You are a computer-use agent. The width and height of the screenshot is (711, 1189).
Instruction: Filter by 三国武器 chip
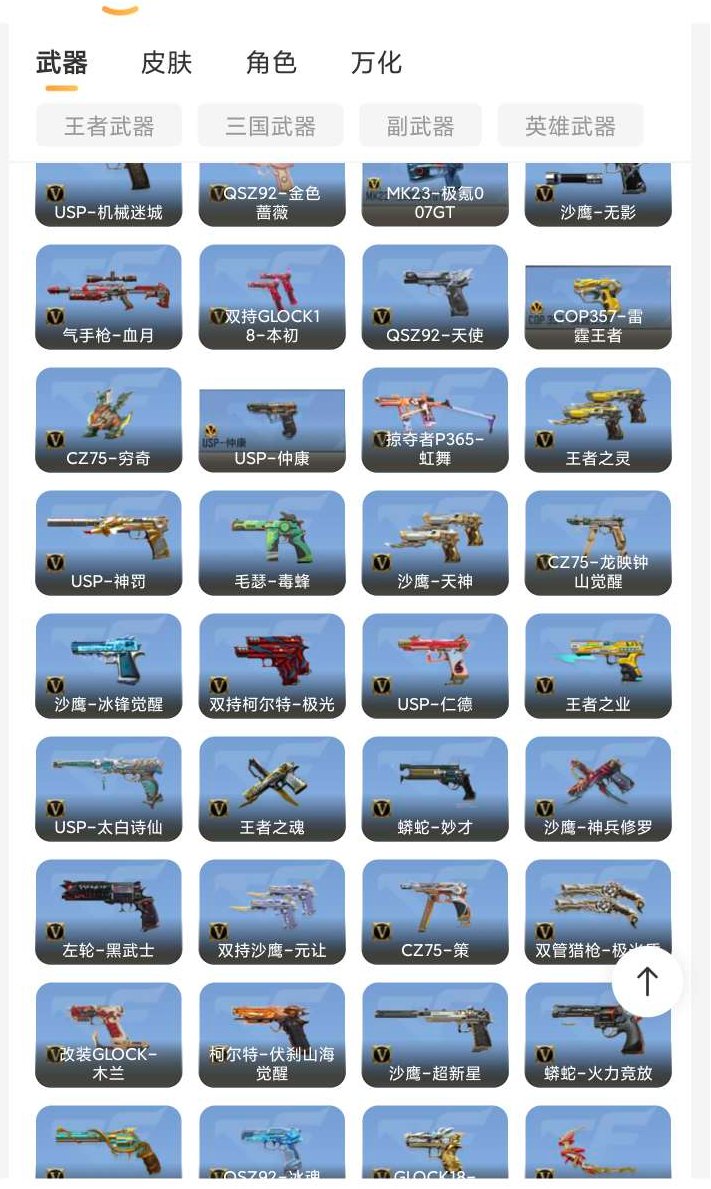click(270, 126)
